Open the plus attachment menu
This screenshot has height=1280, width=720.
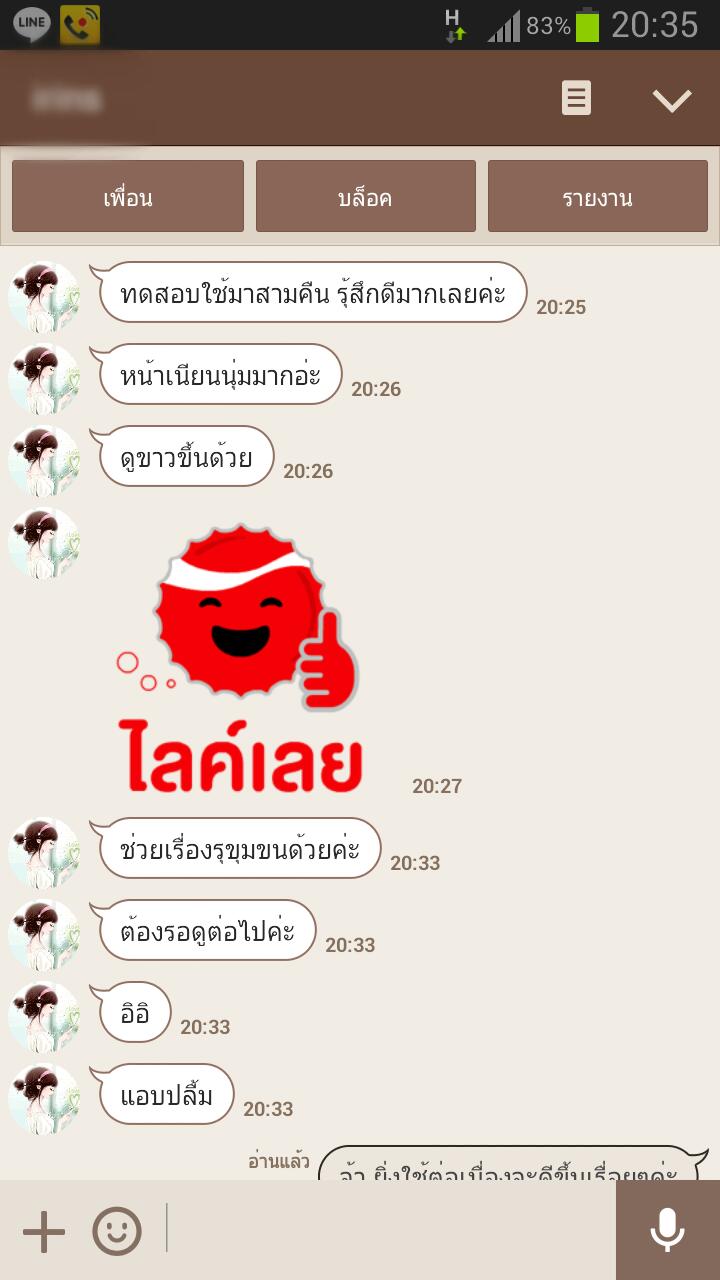click(44, 1231)
